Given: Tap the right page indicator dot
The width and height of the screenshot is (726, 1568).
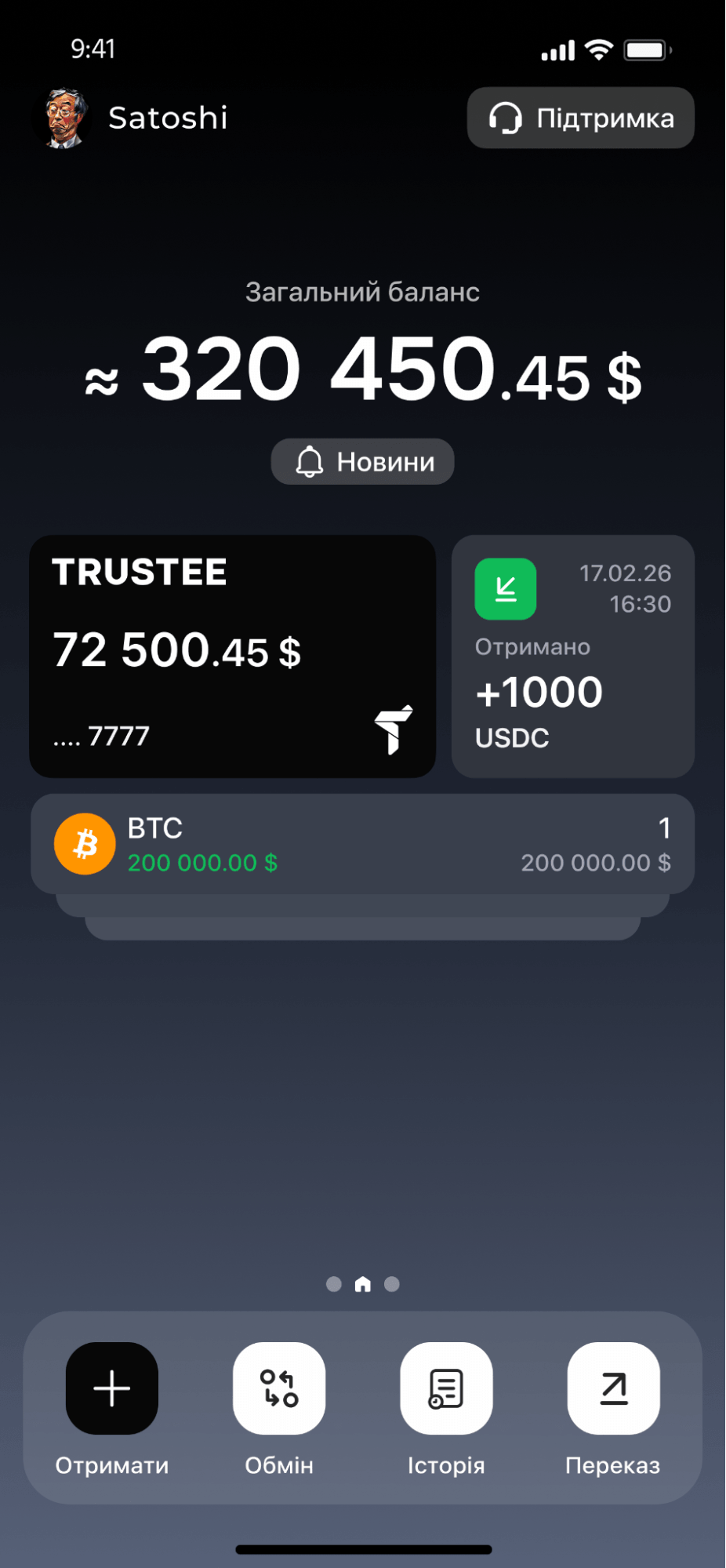Looking at the screenshot, I should pyautogui.click(x=392, y=1284).
